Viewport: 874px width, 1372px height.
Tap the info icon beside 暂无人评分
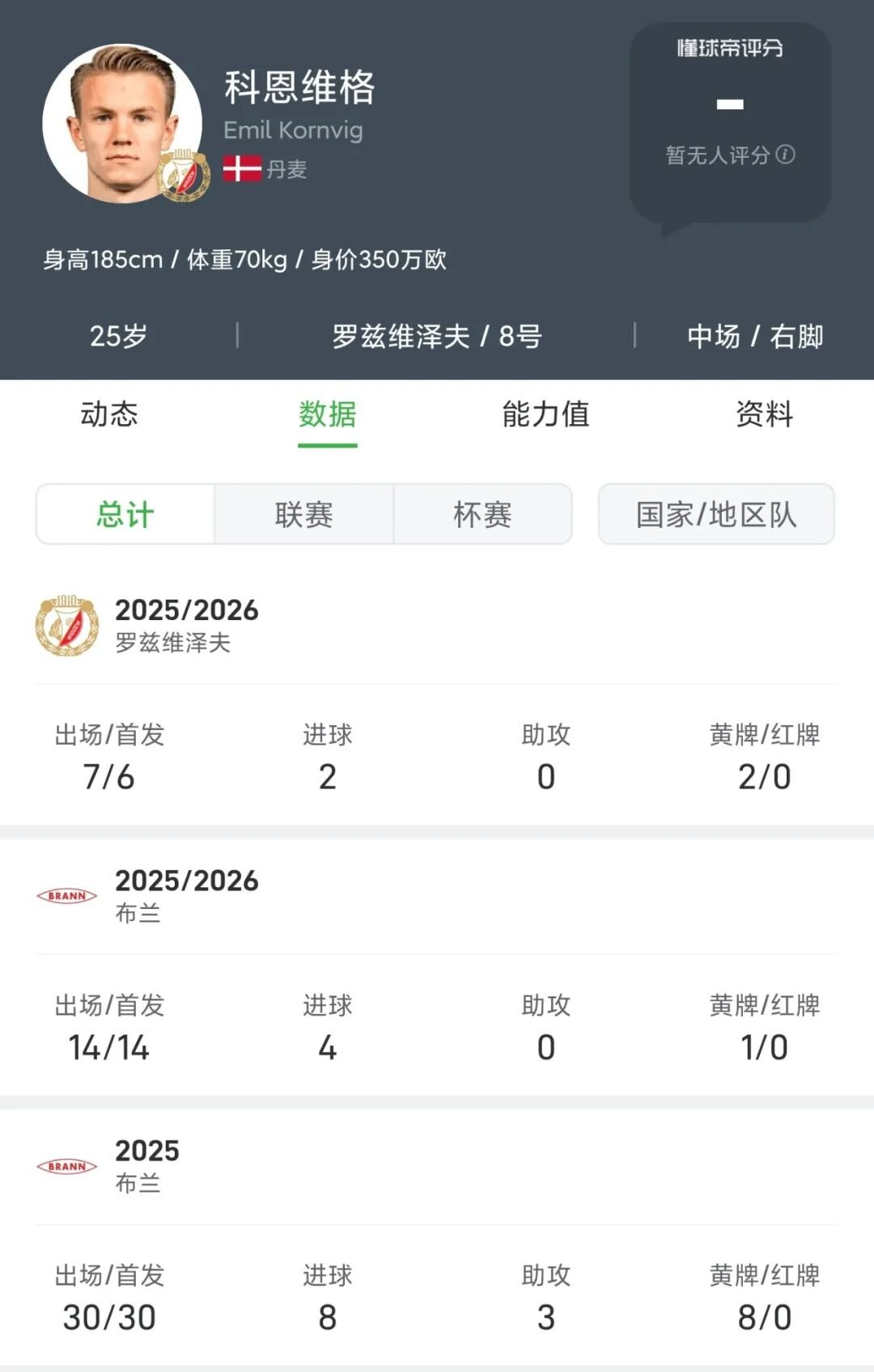786,155
